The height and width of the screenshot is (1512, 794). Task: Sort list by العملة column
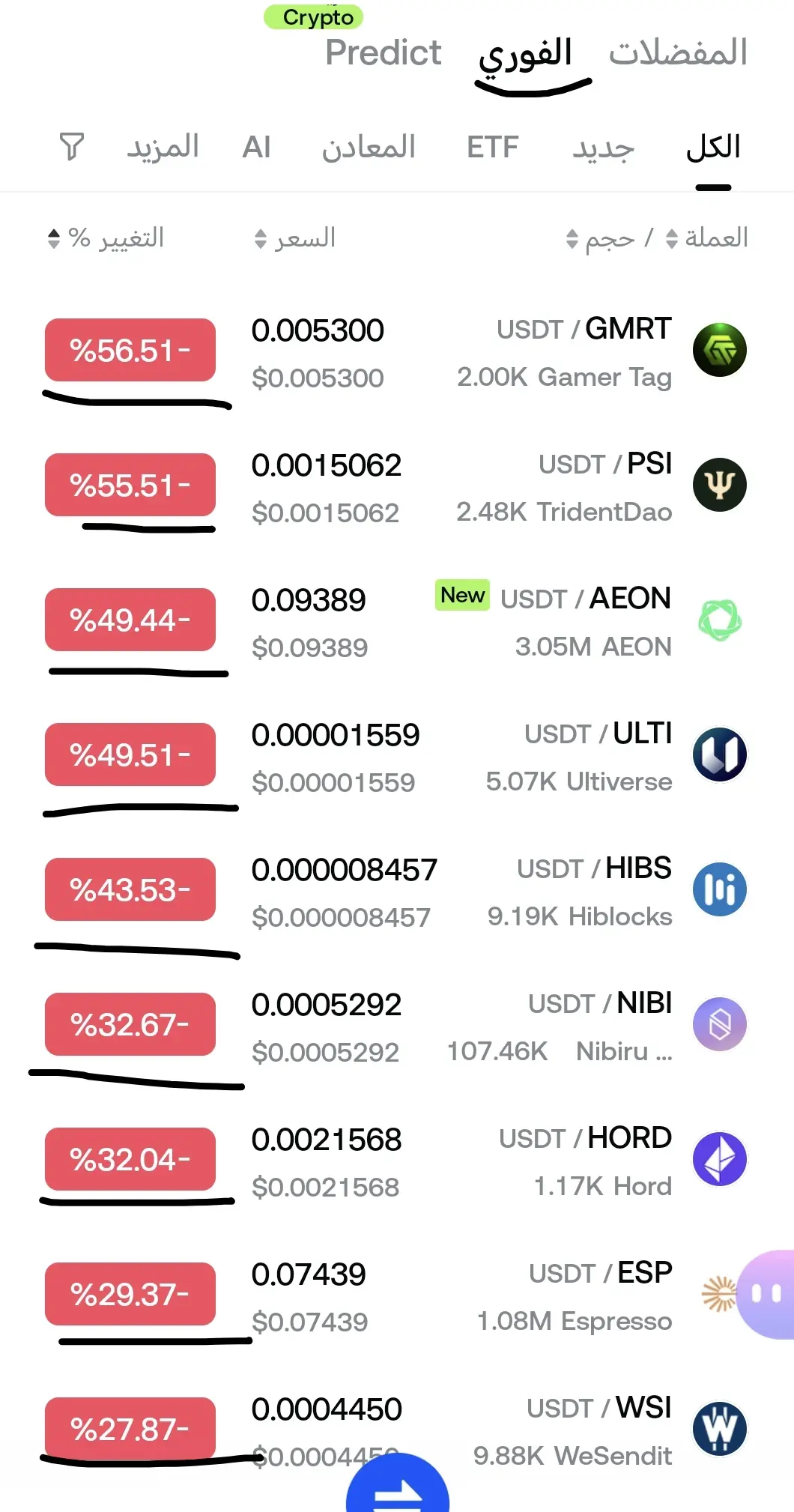[x=707, y=238]
